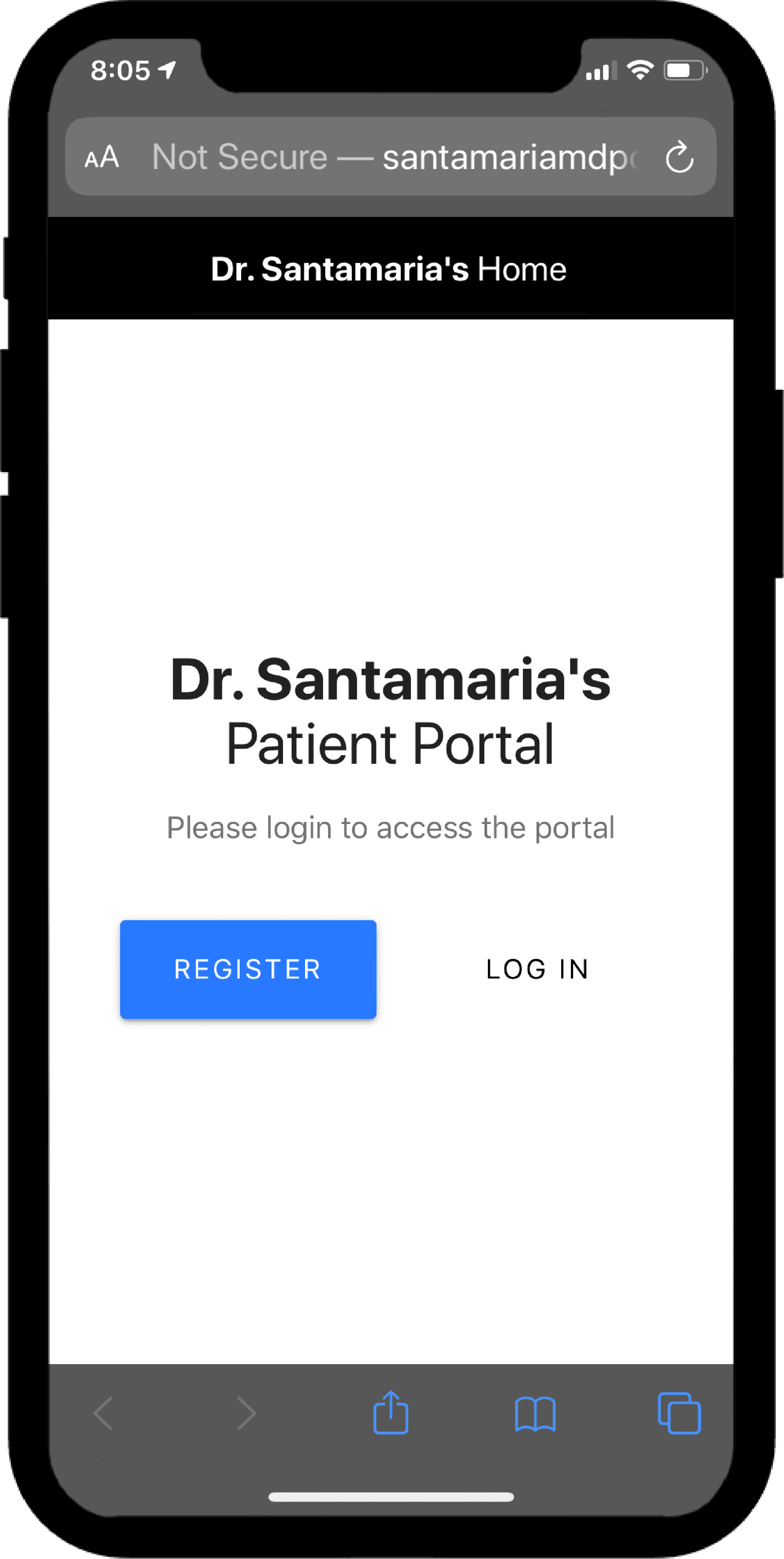The image size is (784, 1559).
Task: Tap the blue Register button
Action: coord(248,969)
